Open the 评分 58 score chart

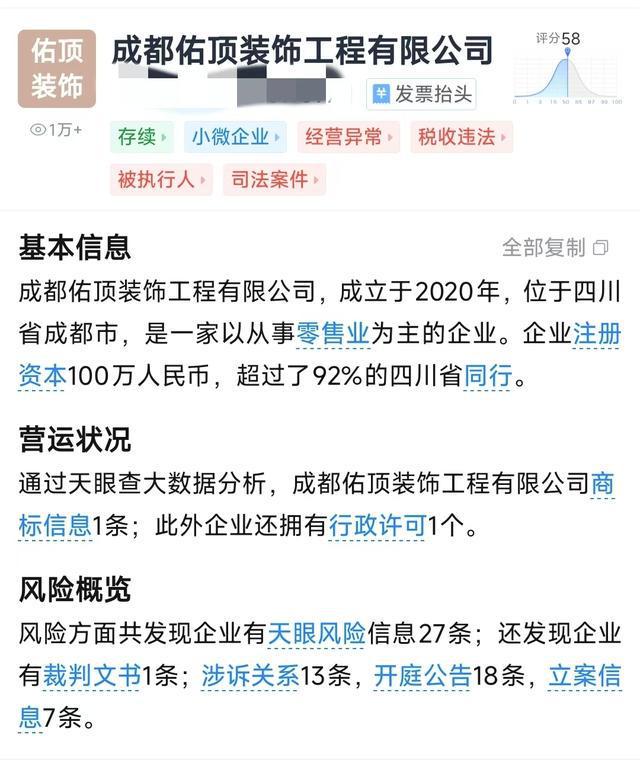tap(567, 70)
